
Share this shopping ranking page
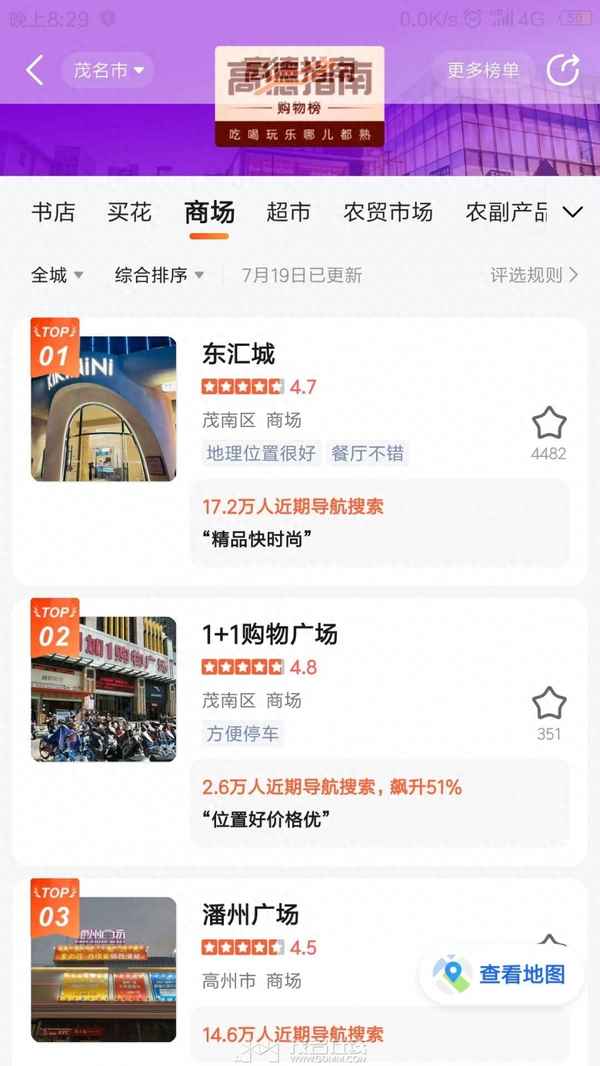563,70
